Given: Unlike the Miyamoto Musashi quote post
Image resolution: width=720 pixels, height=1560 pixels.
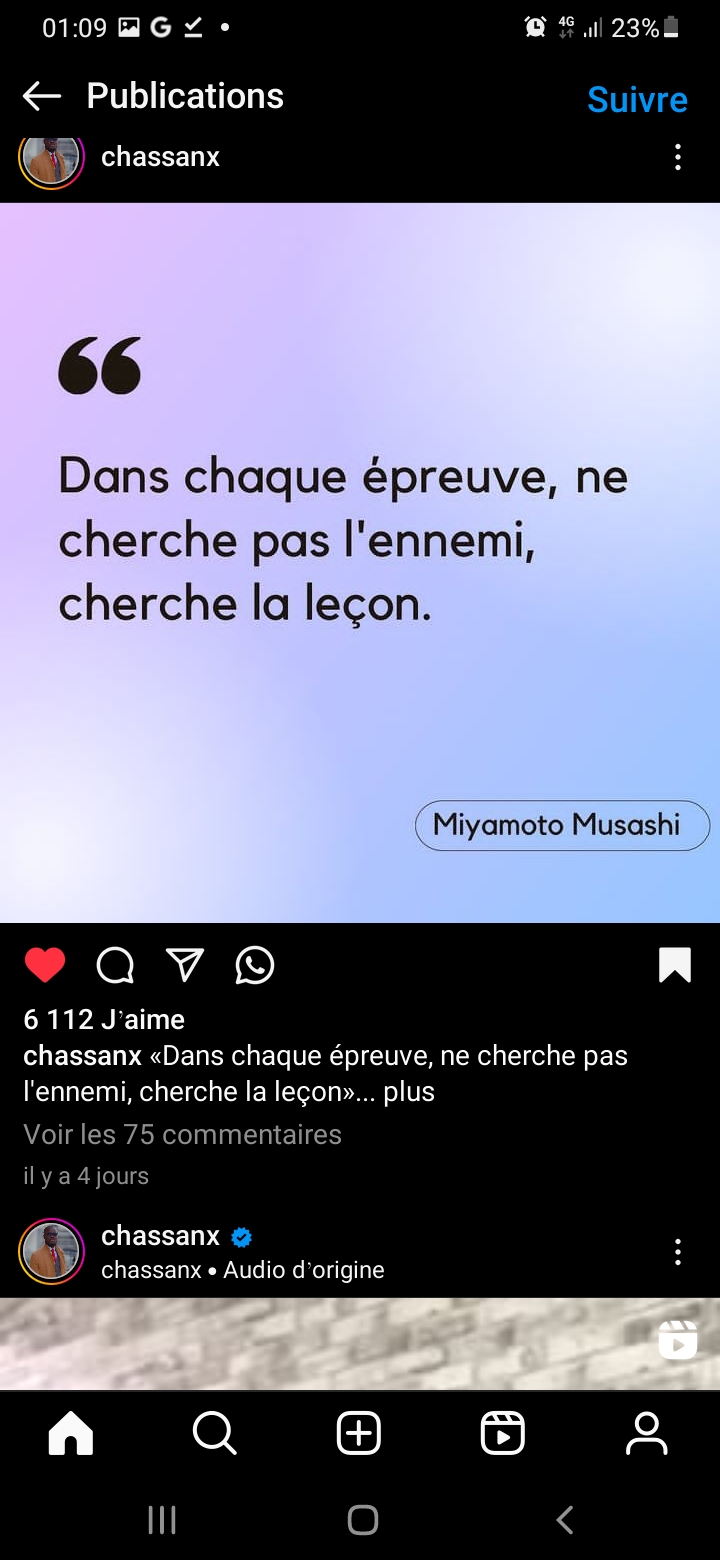Looking at the screenshot, I should pos(45,965).
